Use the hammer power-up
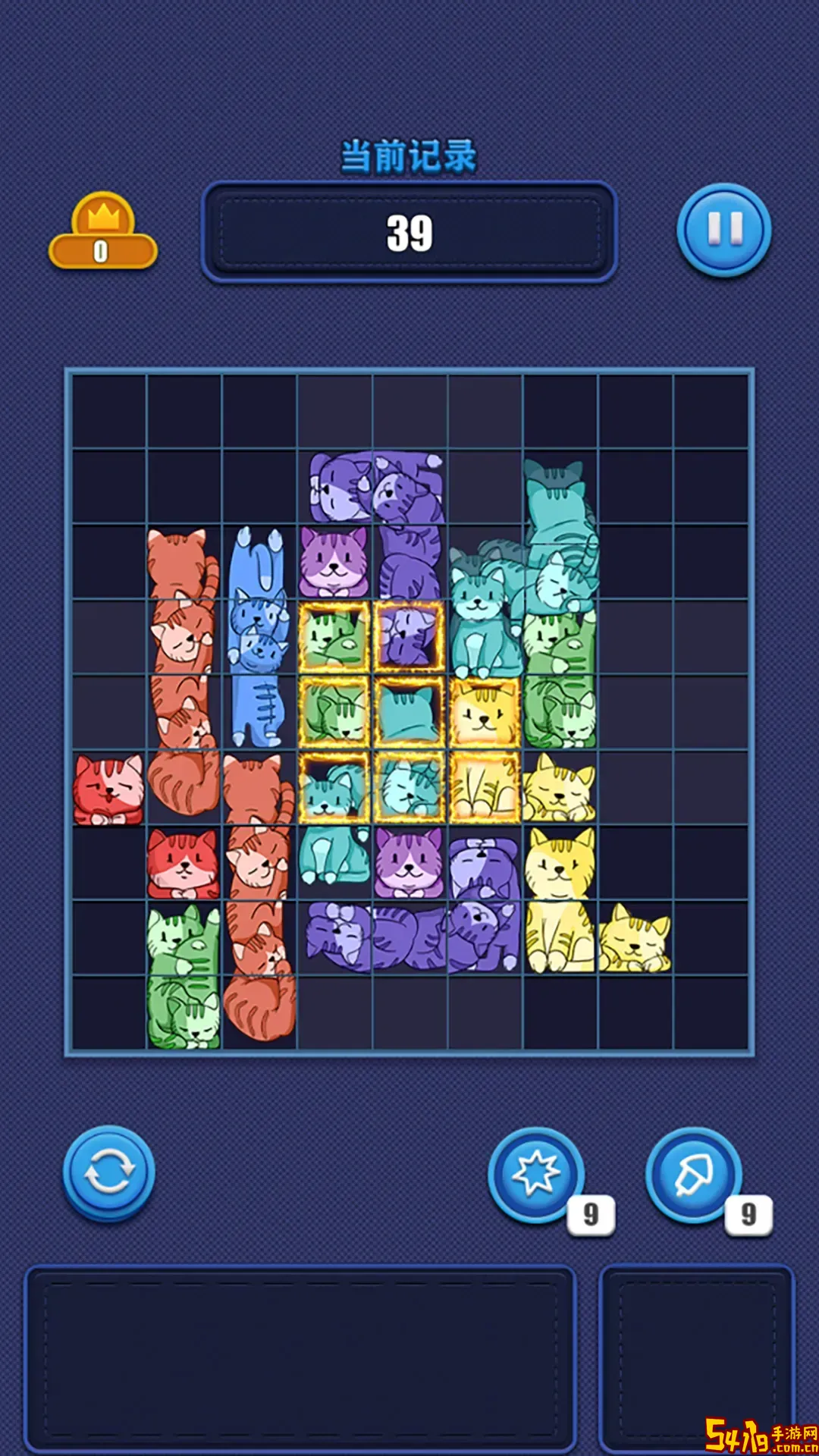The width and height of the screenshot is (819, 1456). coord(693,1174)
